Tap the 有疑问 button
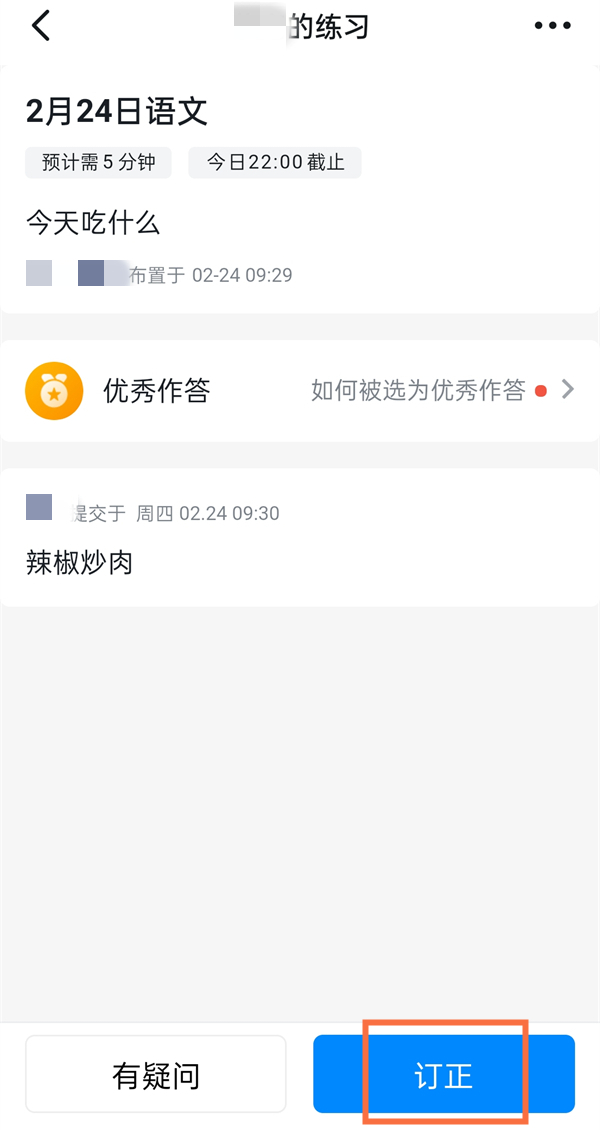Image resolution: width=600 pixels, height=1130 pixels. [x=156, y=1075]
